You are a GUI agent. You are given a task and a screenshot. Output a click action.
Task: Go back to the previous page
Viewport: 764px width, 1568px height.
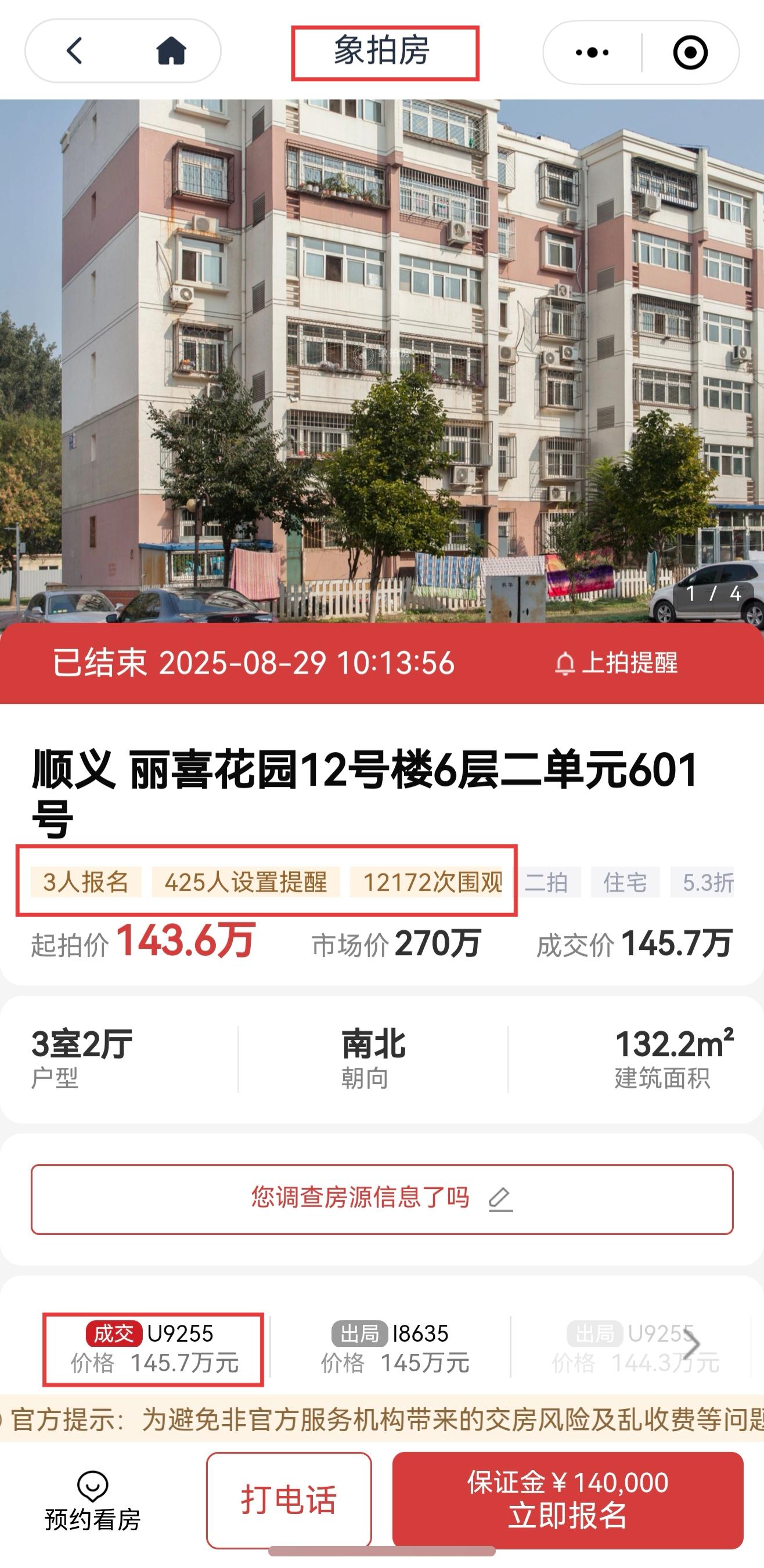[x=74, y=51]
